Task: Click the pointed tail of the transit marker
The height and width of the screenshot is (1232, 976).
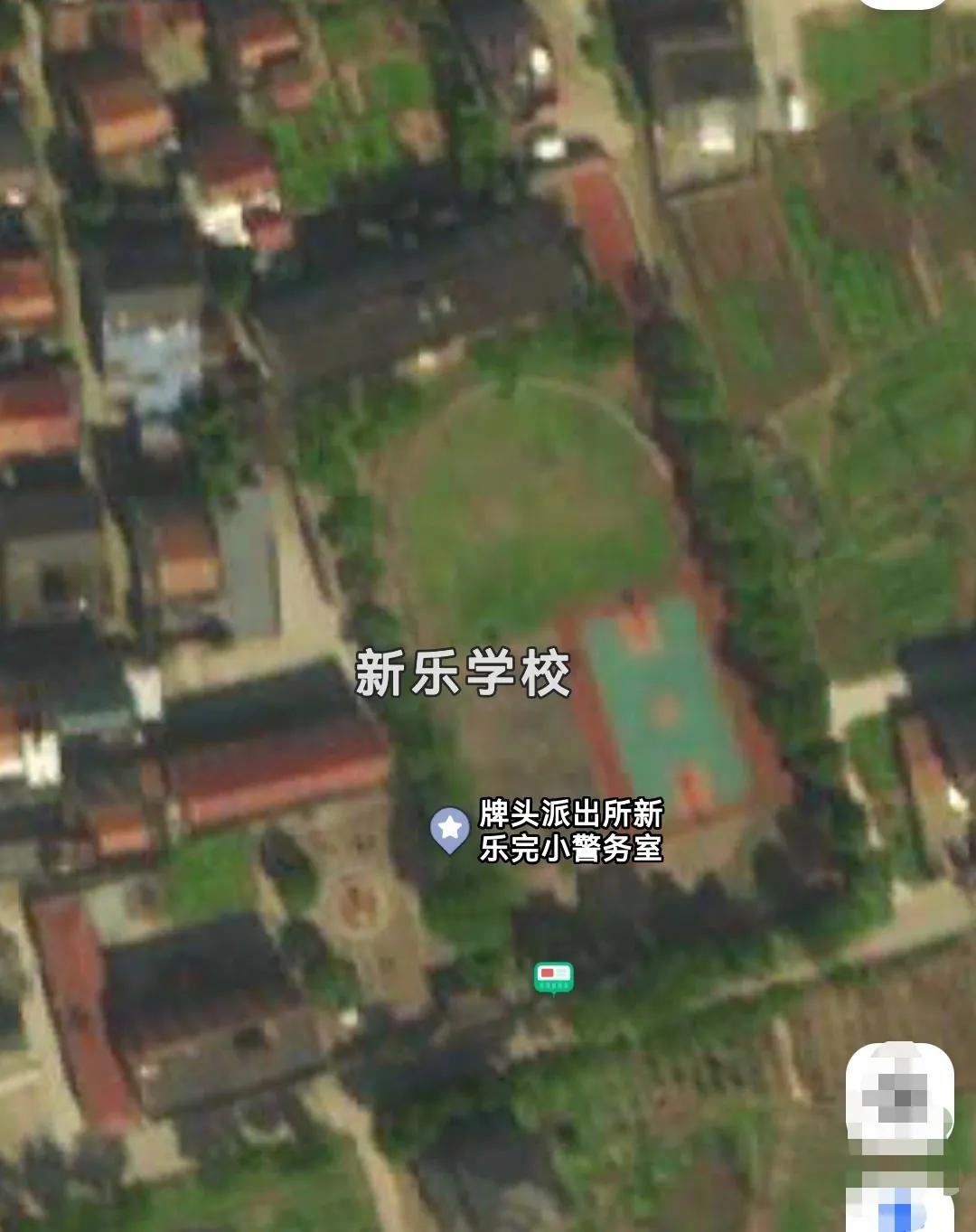Action: click(554, 996)
